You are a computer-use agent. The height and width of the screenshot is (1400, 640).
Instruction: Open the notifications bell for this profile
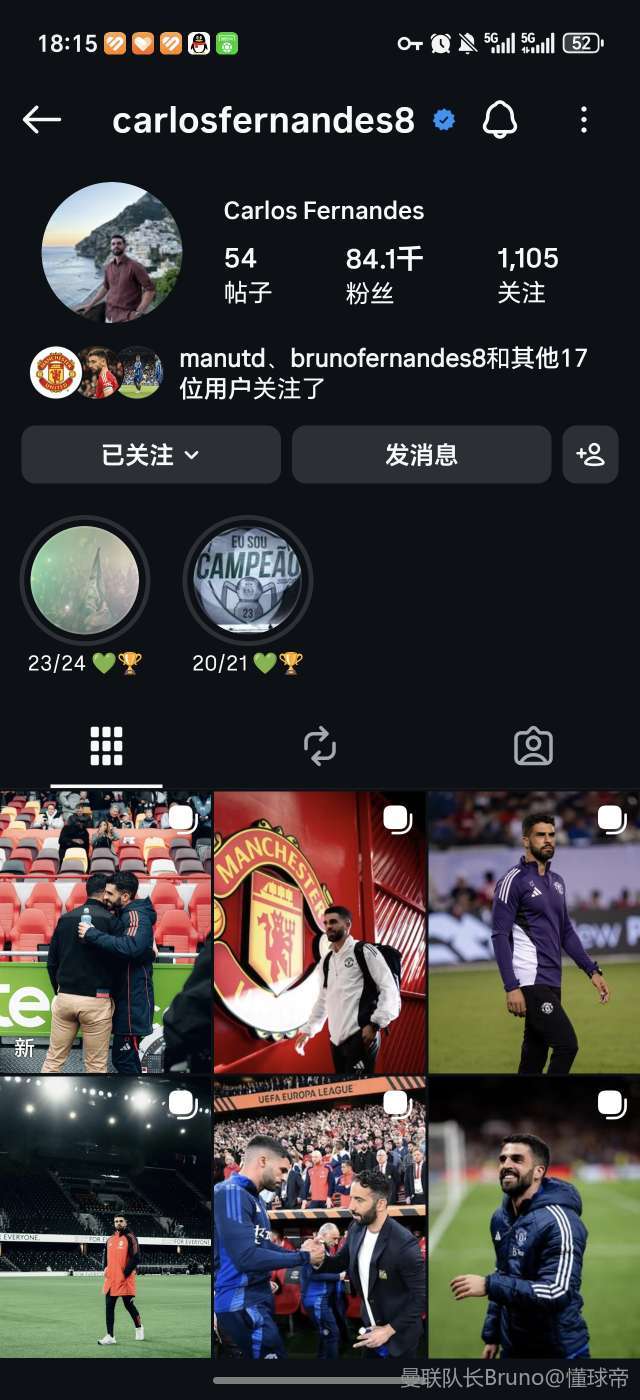(x=500, y=120)
